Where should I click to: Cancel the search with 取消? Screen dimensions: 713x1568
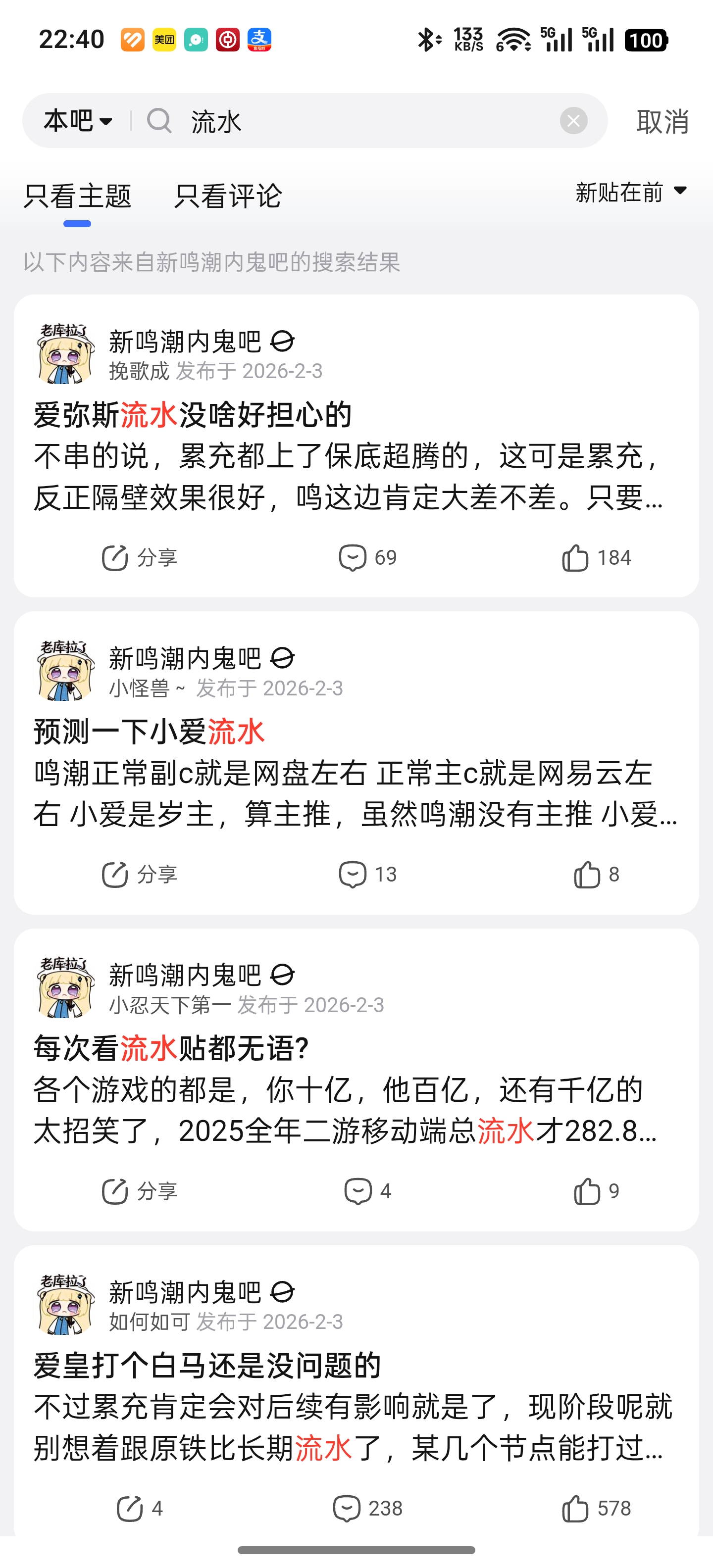pyautogui.click(x=662, y=121)
